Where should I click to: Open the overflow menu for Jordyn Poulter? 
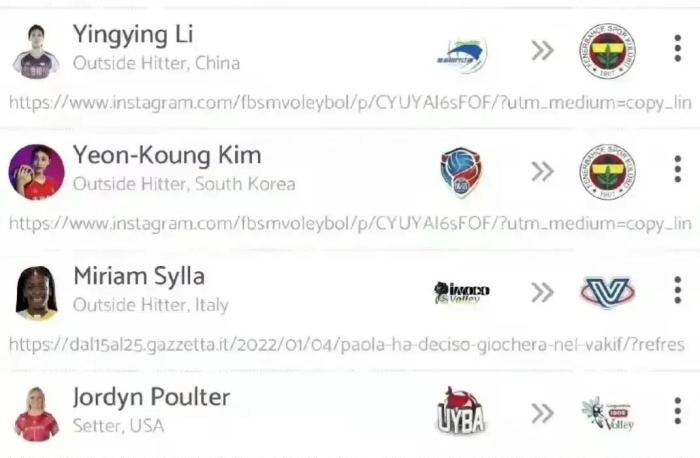pos(678,411)
